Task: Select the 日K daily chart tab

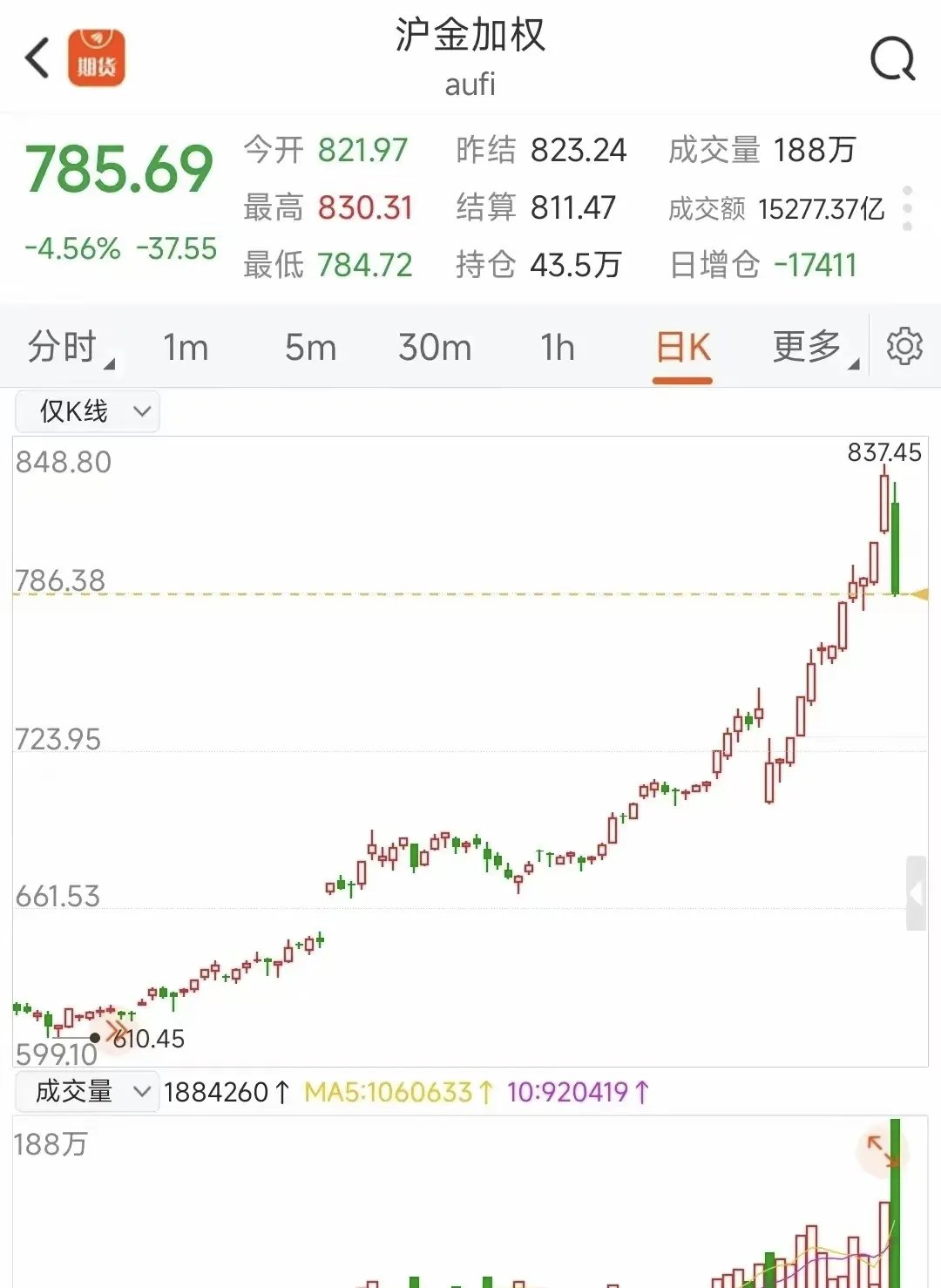Action: (683, 348)
